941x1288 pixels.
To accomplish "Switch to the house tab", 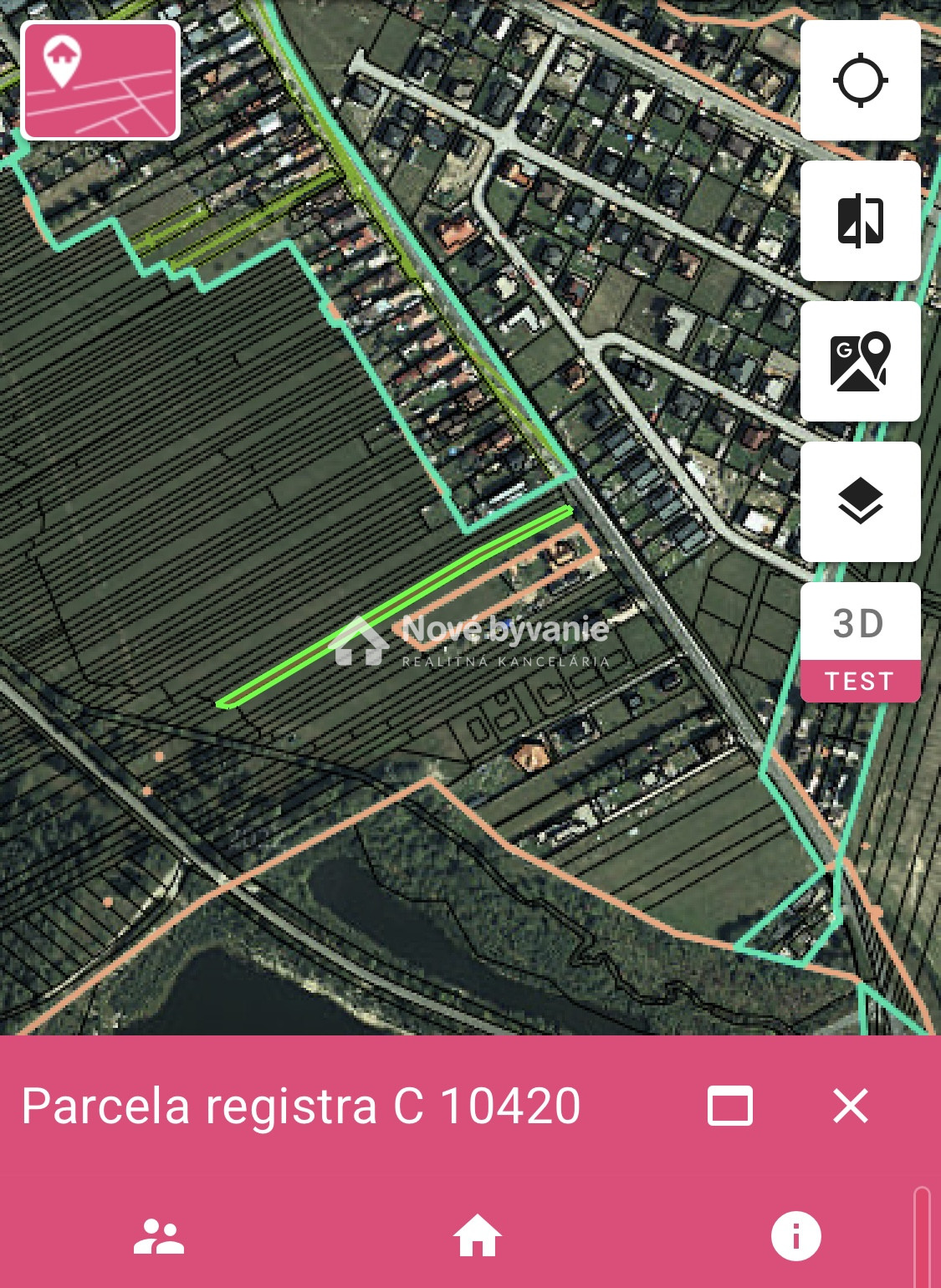I will [x=477, y=1236].
